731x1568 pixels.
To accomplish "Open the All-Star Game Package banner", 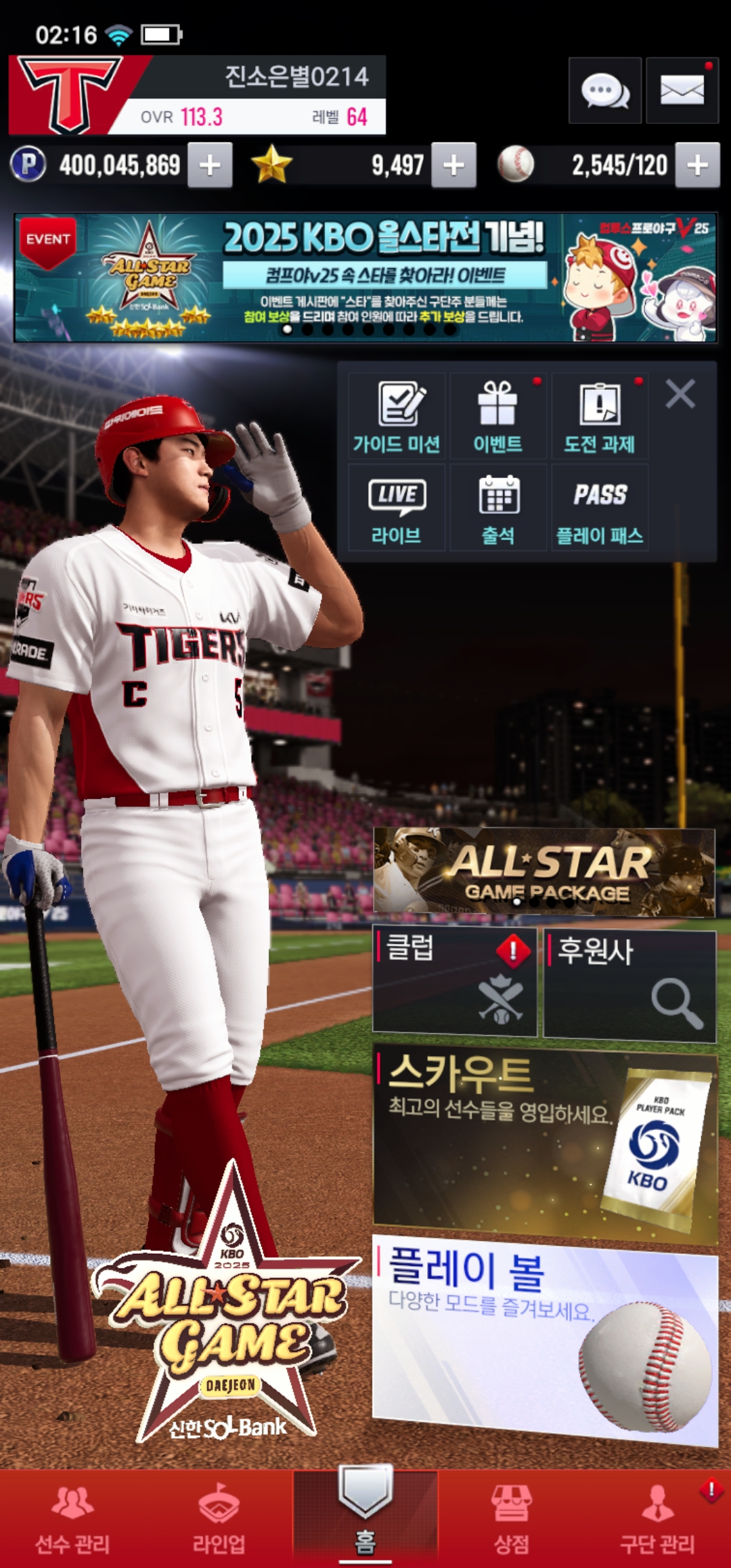I will (544, 872).
